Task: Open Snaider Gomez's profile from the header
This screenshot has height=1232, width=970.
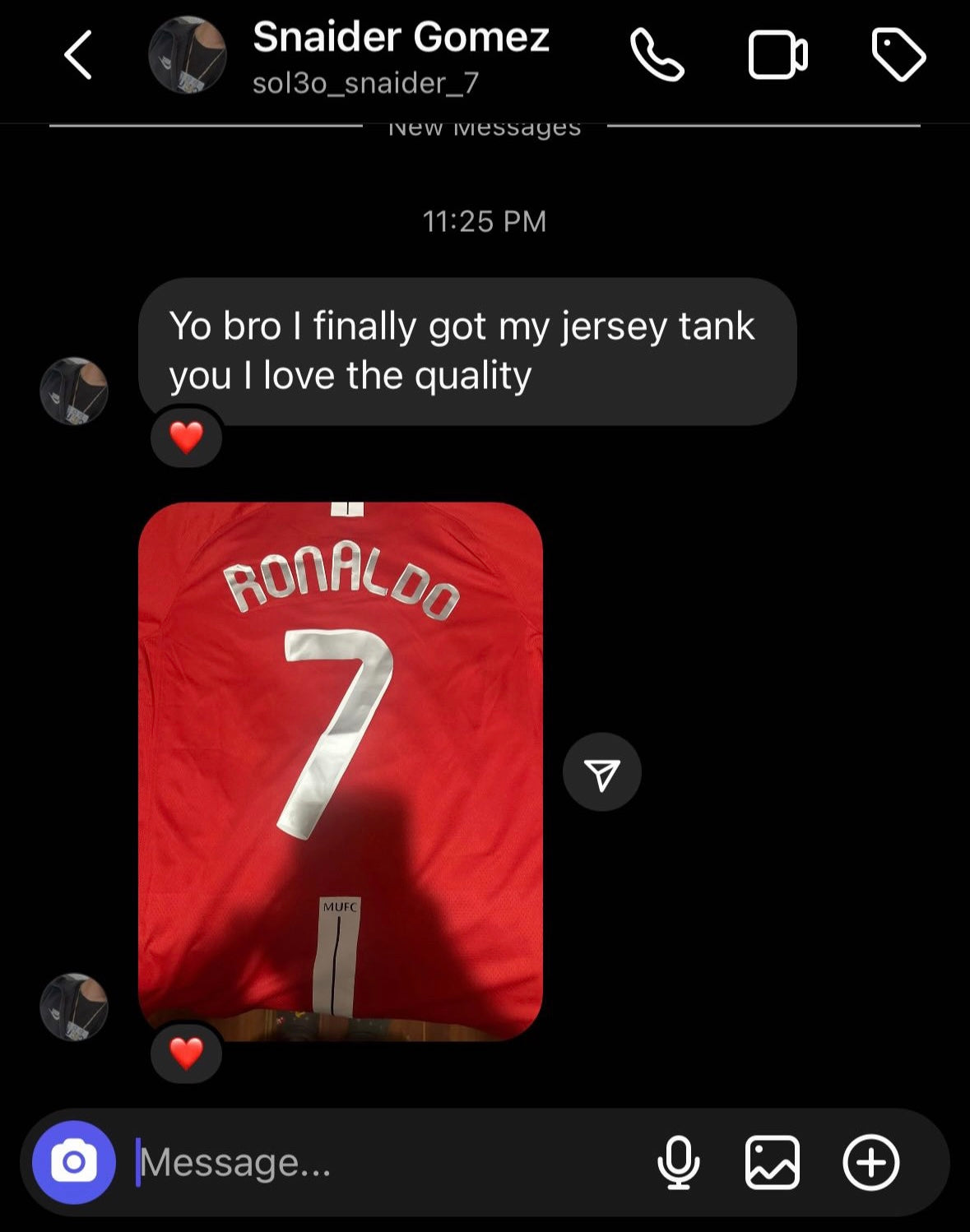Action: tap(400, 56)
